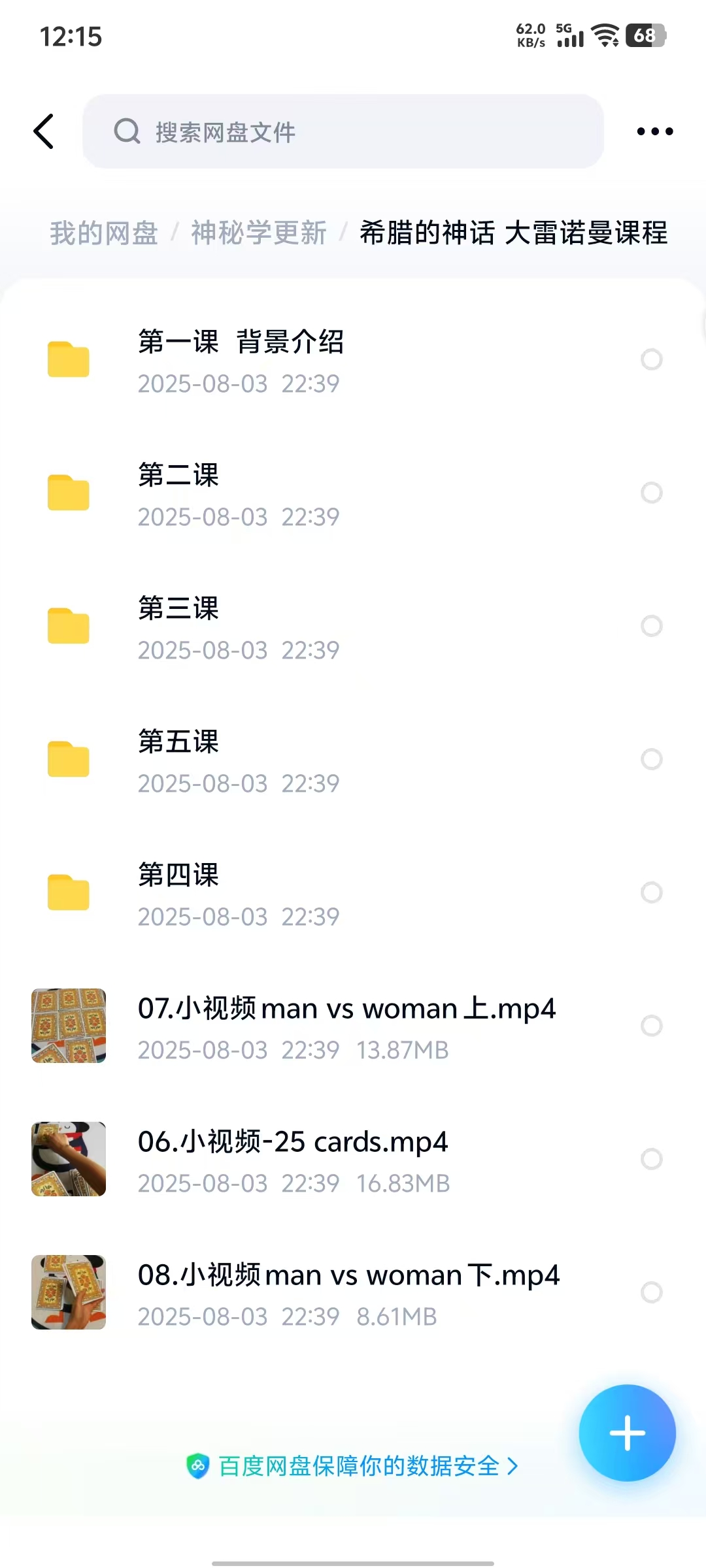The width and height of the screenshot is (706, 1568).
Task: Select the 第一课 背景介绍 folder checkbox
Action: click(652, 359)
